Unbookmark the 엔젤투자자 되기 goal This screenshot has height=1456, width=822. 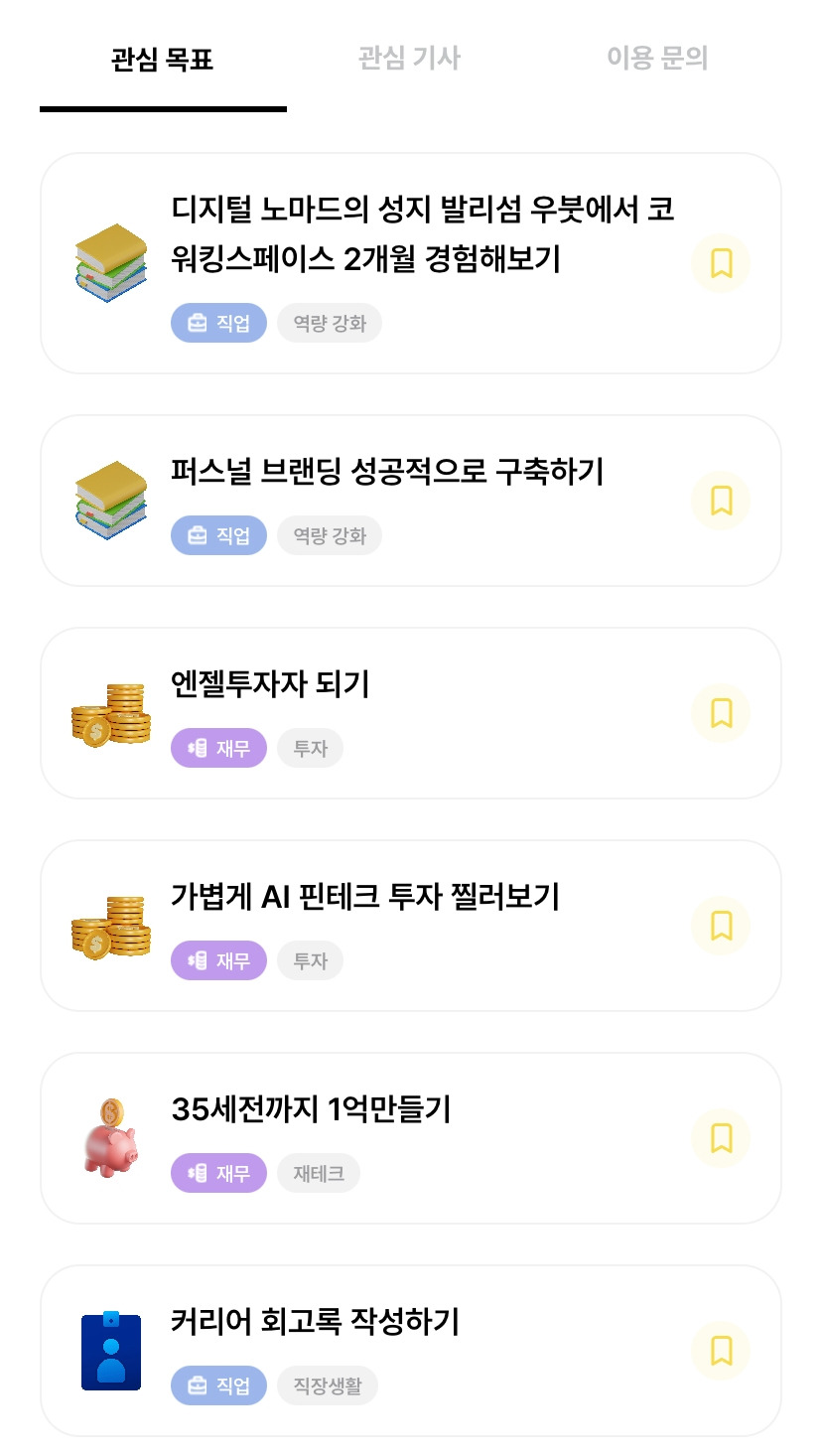click(721, 713)
